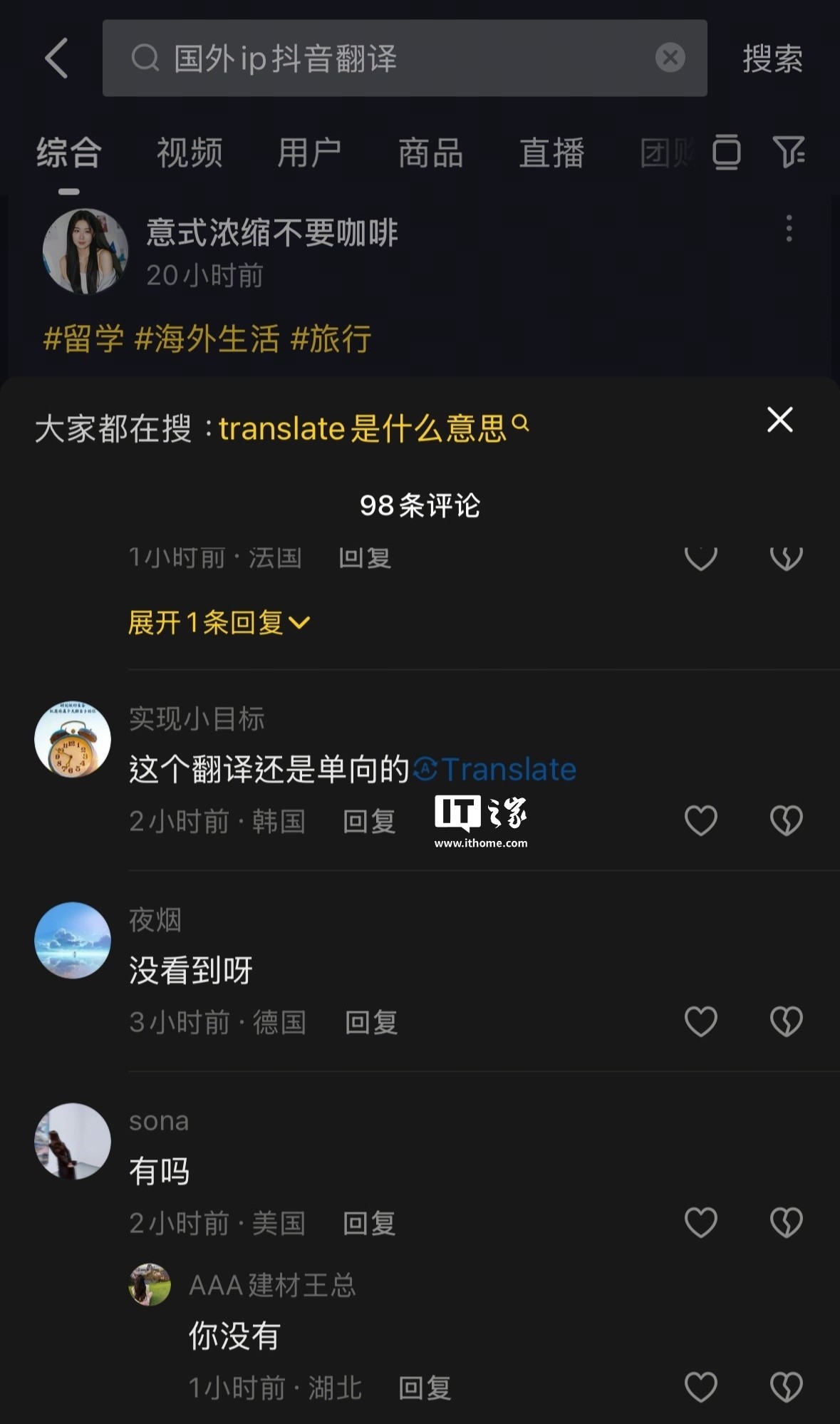The image size is (840, 1424).
Task: Like AAA建材王总's reply
Action: click(x=700, y=1387)
